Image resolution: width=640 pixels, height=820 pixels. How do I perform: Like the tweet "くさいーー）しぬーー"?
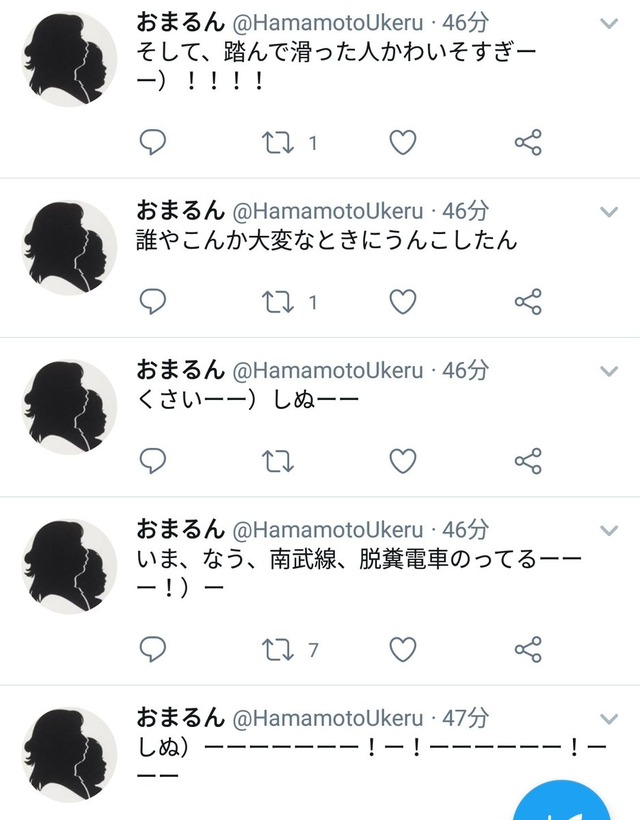[x=402, y=459]
